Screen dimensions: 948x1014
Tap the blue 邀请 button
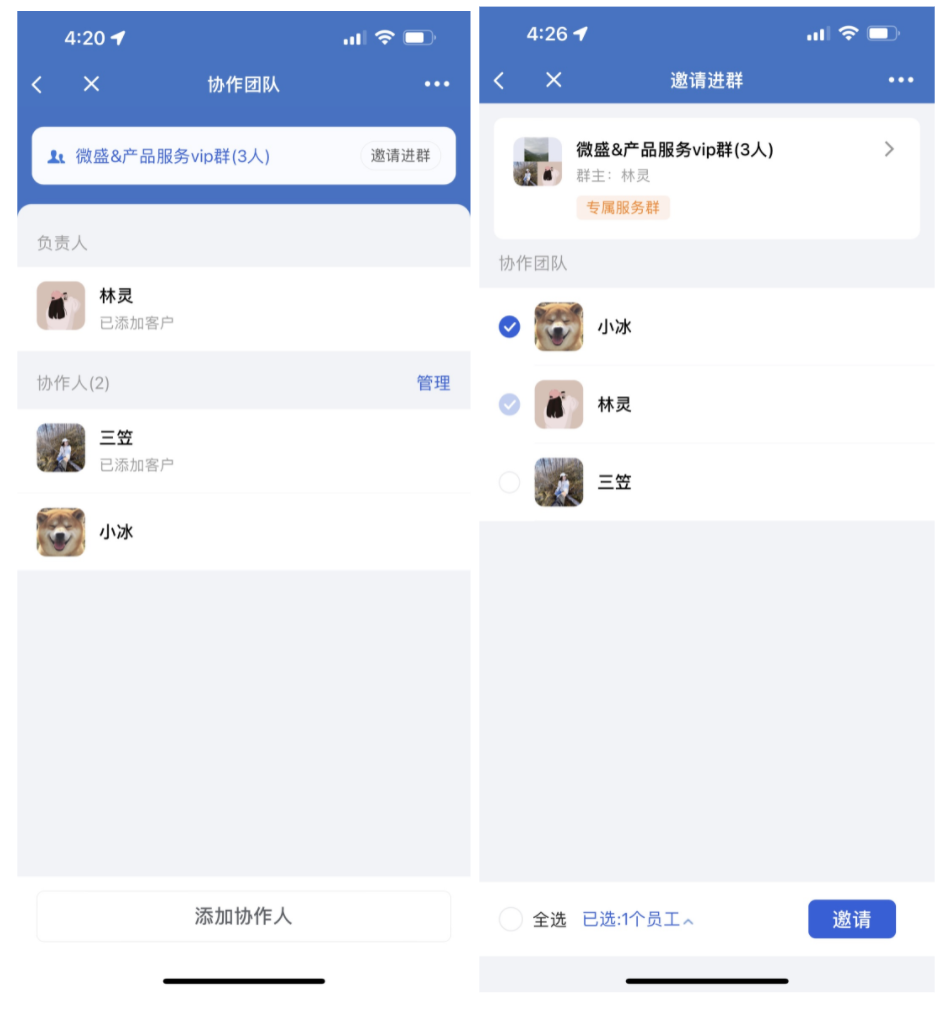851,919
